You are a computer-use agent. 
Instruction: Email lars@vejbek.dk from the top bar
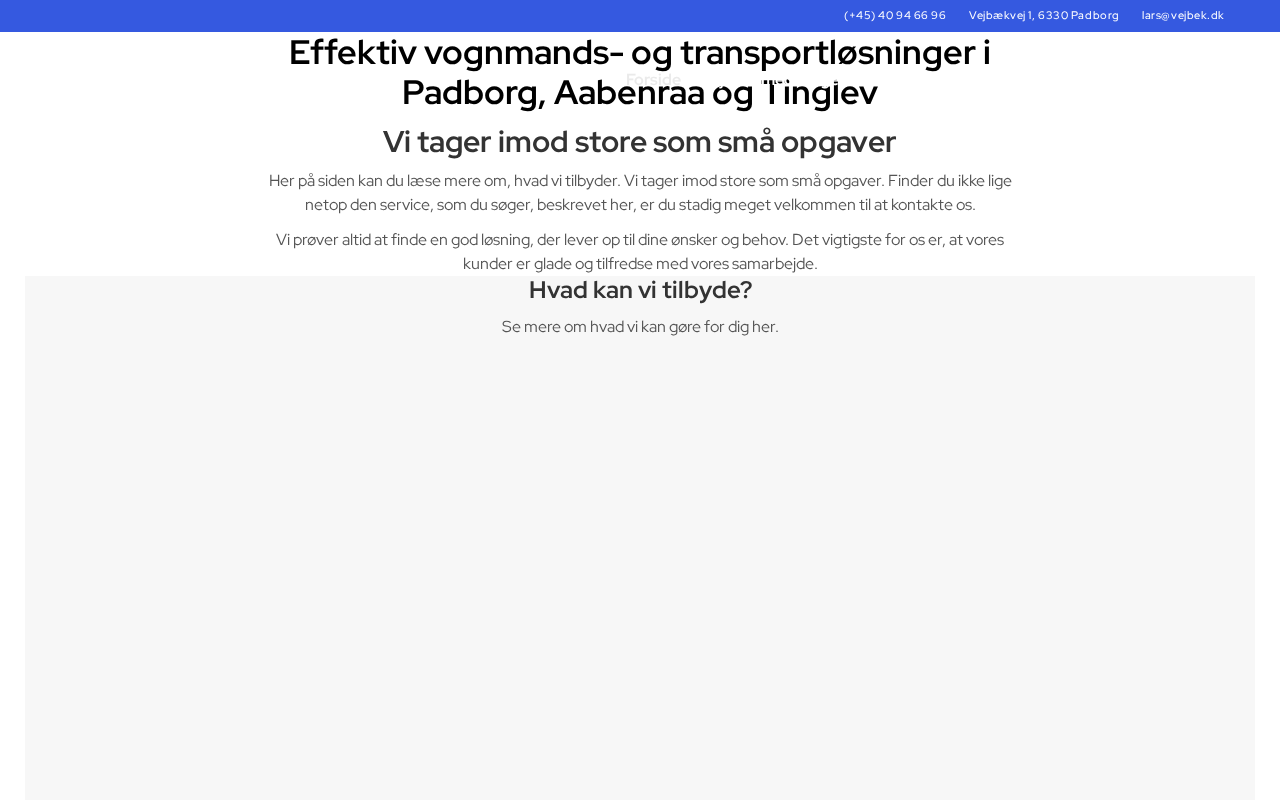click(x=1182, y=15)
